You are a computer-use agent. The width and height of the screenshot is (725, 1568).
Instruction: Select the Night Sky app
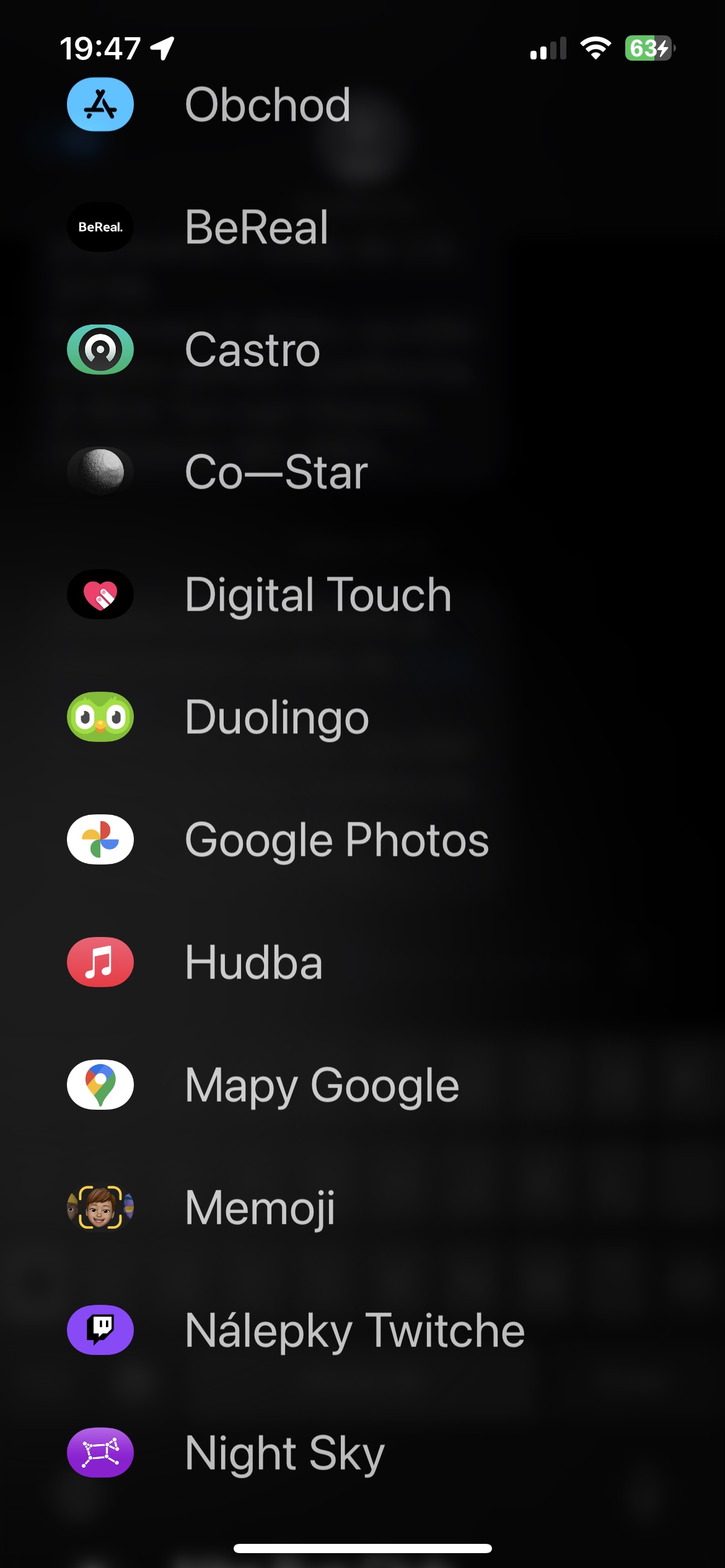[284, 1453]
